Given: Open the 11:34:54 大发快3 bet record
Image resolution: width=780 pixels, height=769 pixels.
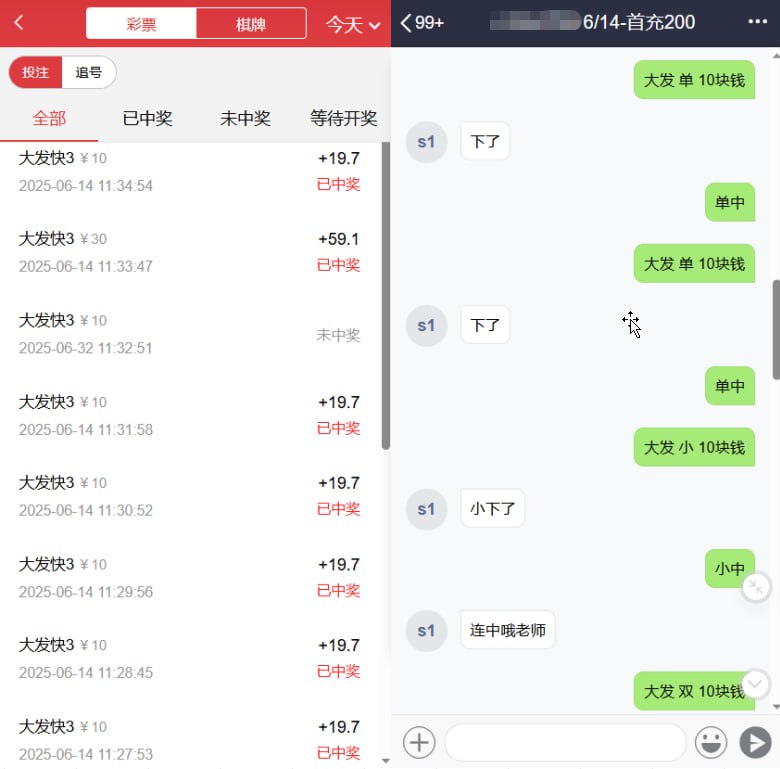Looking at the screenshot, I should (x=190, y=171).
